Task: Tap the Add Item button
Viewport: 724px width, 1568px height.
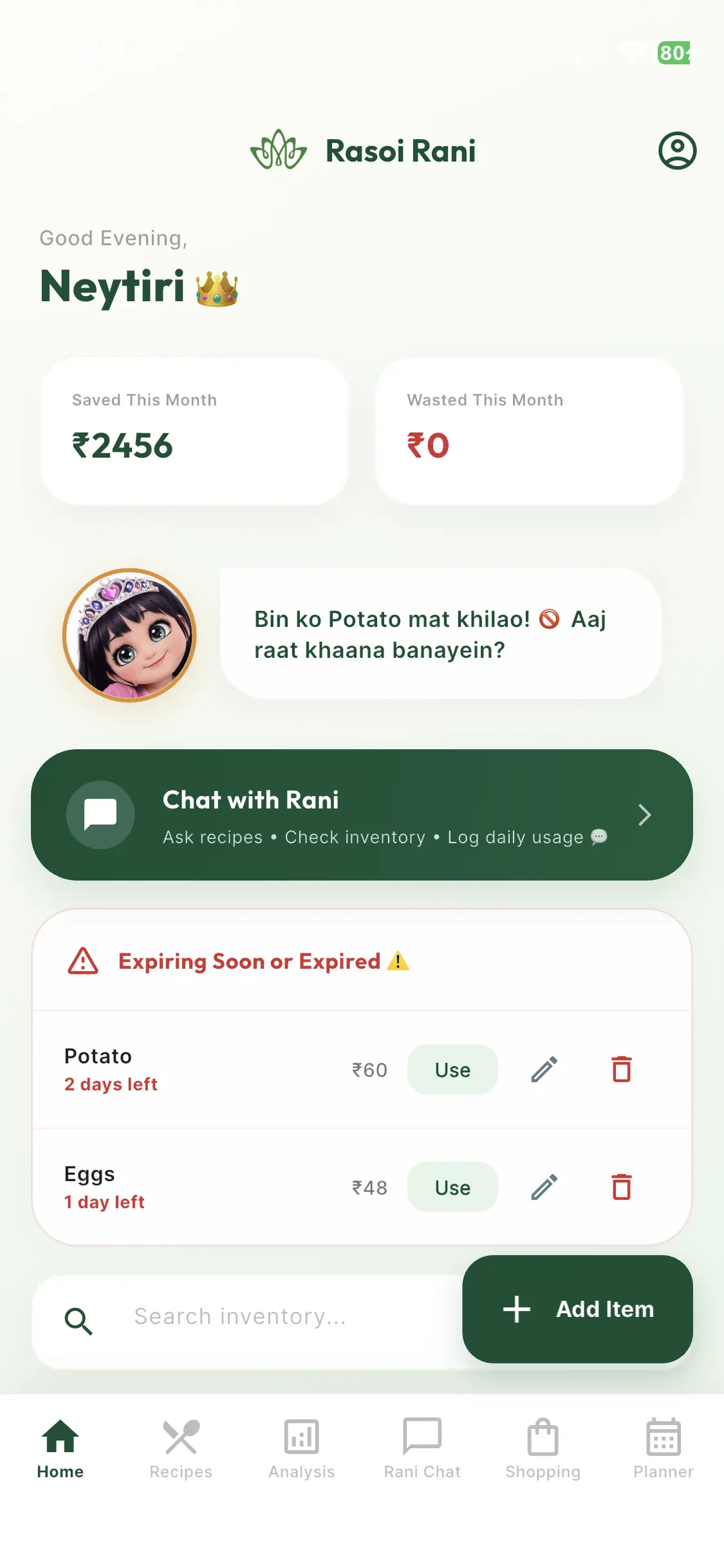Action: pos(577,1309)
